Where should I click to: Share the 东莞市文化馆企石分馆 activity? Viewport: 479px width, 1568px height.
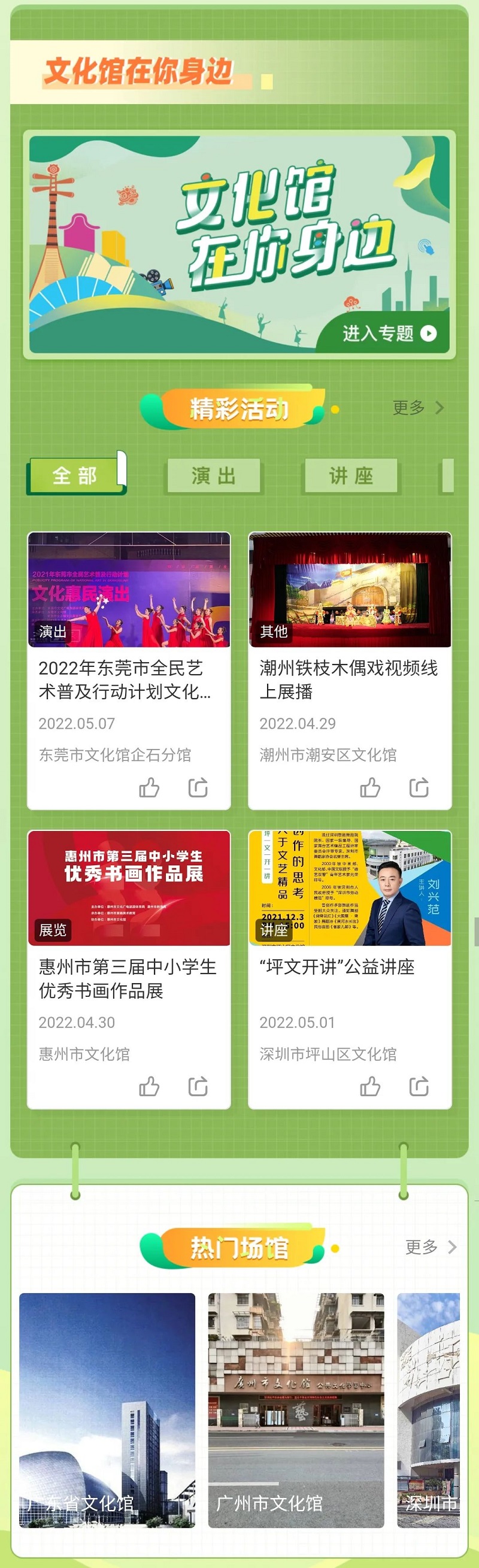point(198,788)
